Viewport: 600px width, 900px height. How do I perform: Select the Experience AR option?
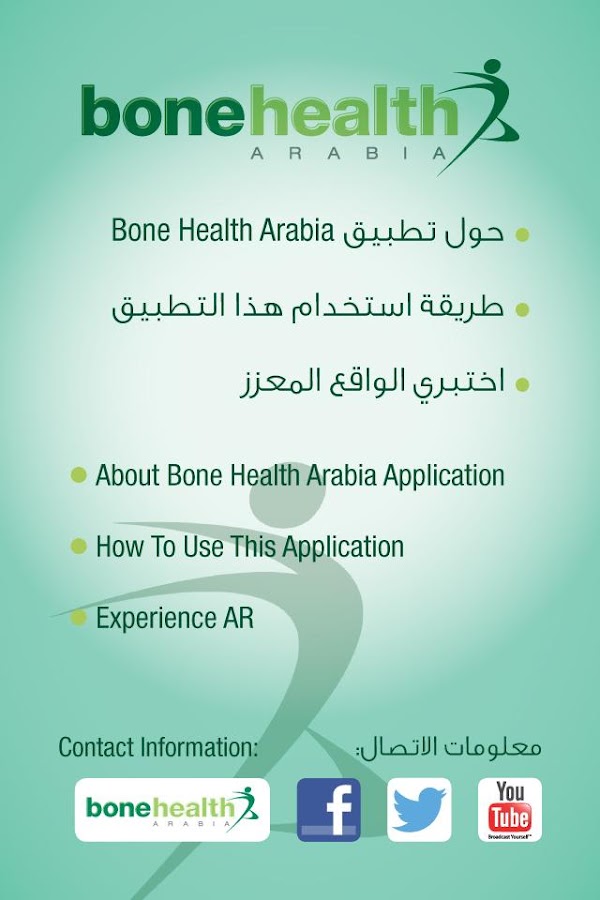174,619
